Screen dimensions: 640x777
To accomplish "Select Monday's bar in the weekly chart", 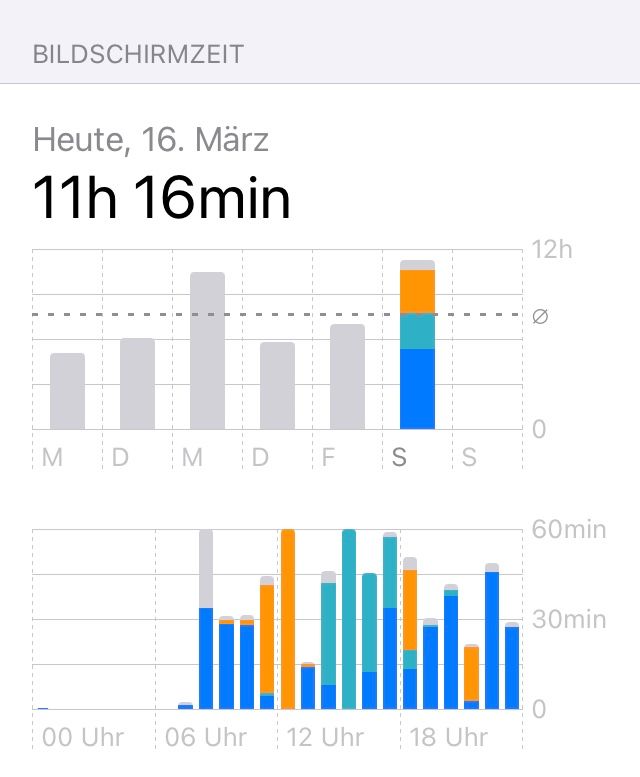I will [67, 391].
